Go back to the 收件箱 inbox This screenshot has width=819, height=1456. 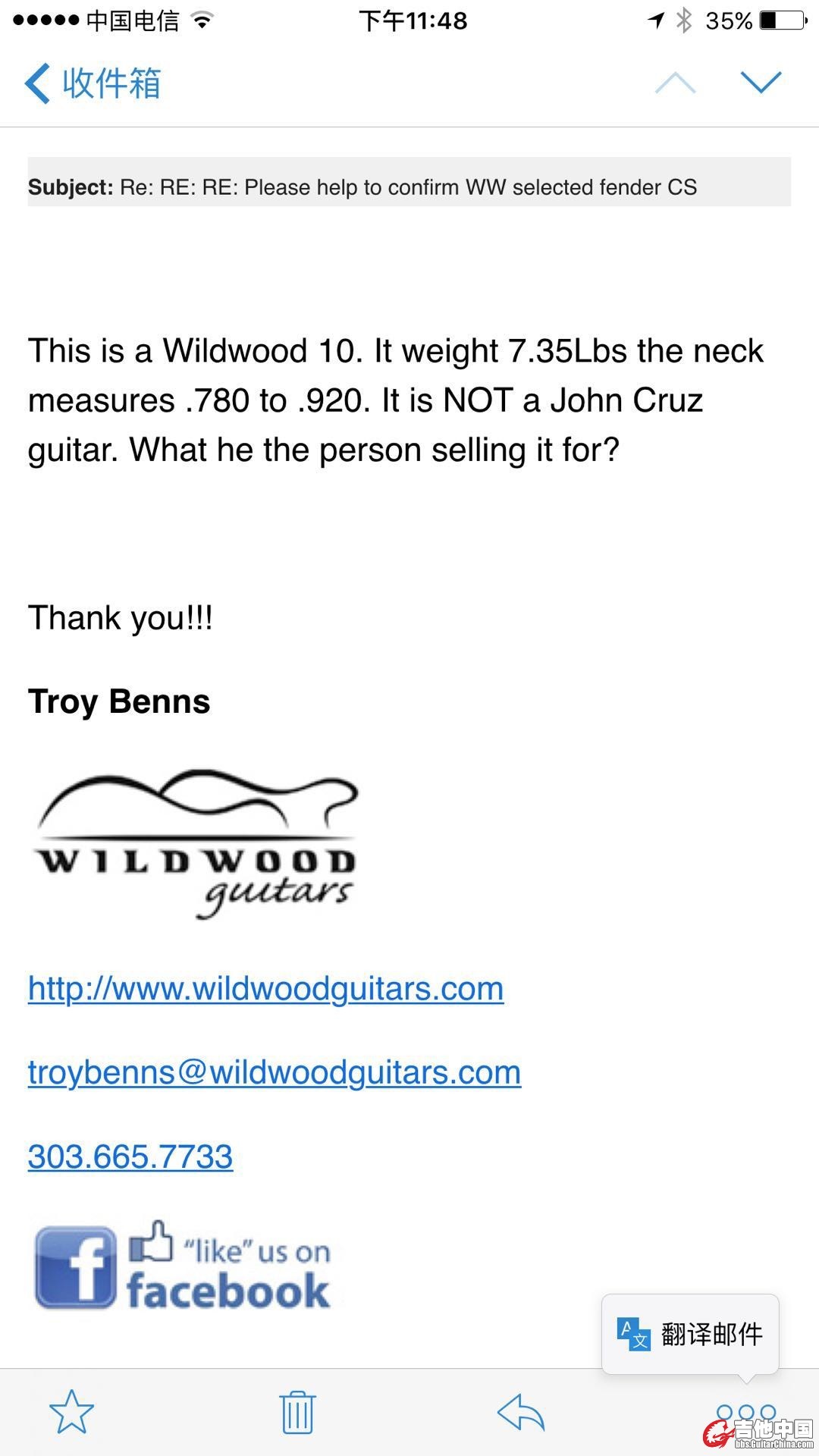pos(93,83)
